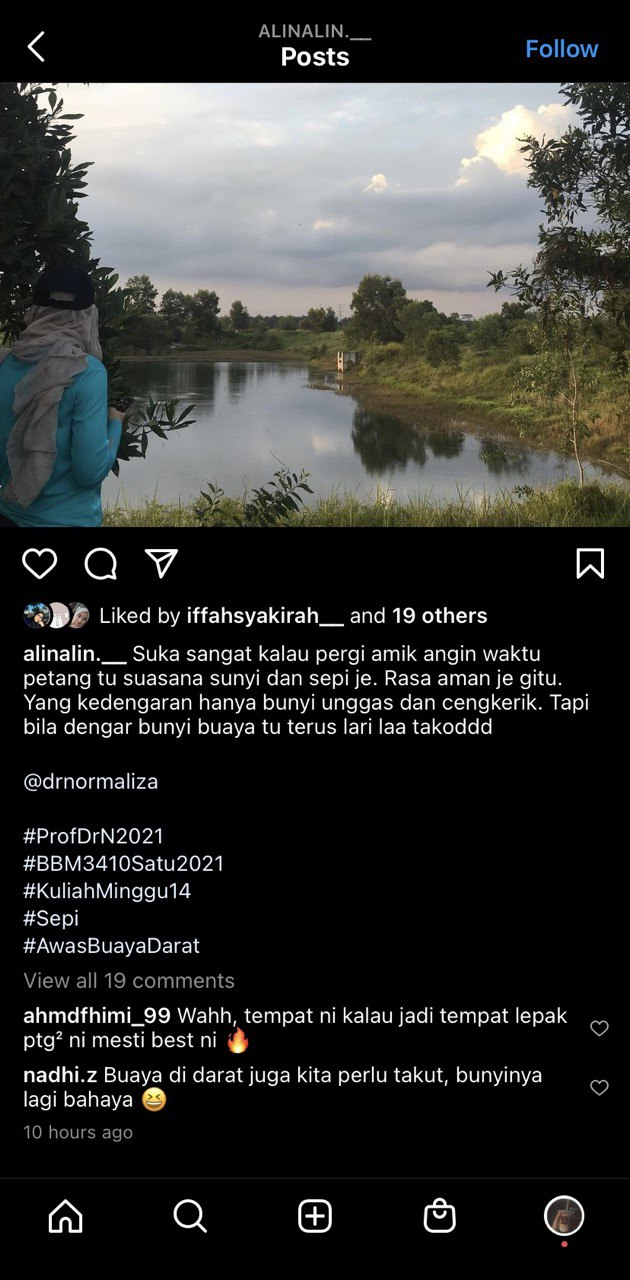Bookmark this post
The height and width of the screenshot is (1280, 630).
tap(590, 564)
